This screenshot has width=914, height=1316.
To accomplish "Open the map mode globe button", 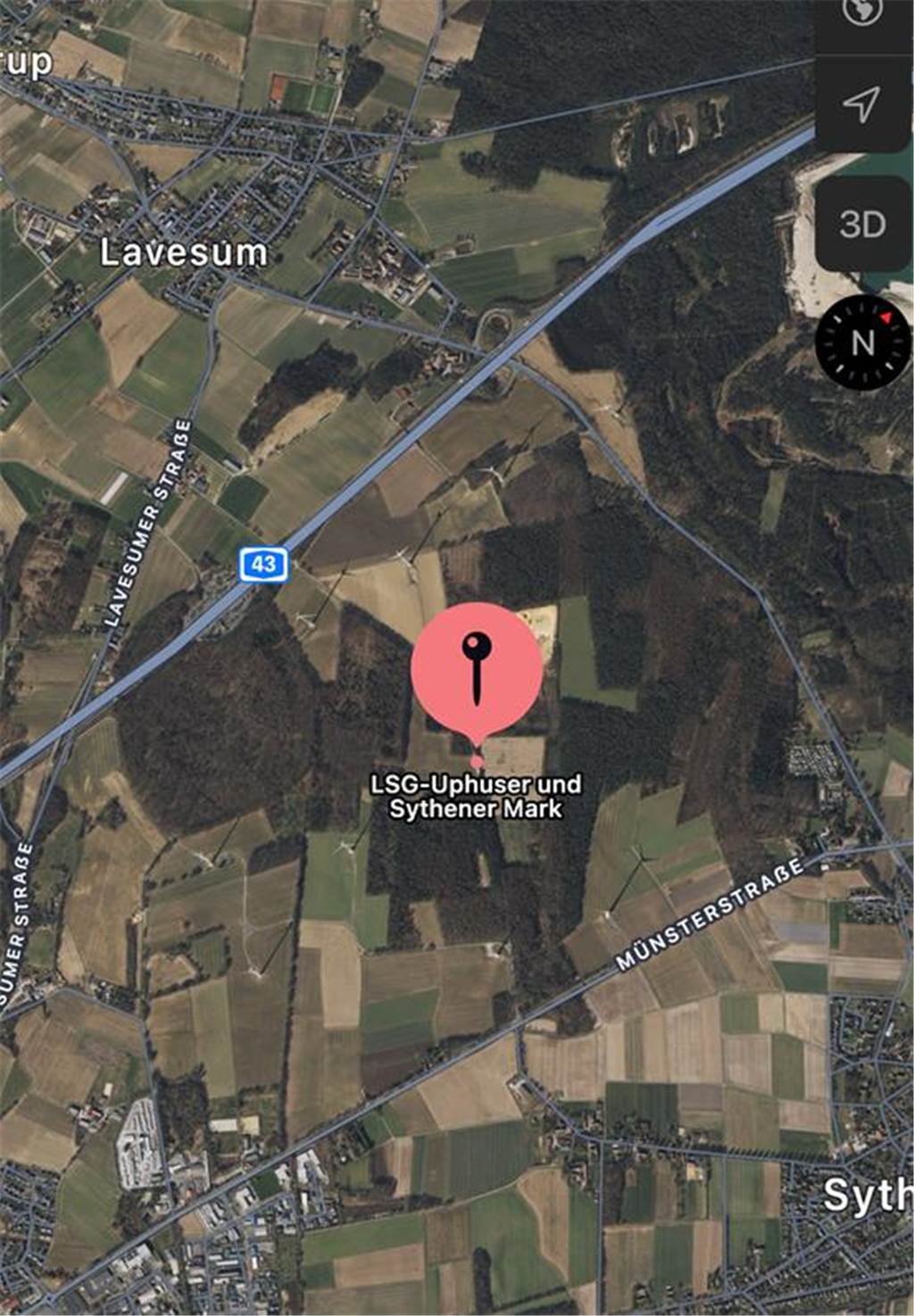I will pos(862,13).
